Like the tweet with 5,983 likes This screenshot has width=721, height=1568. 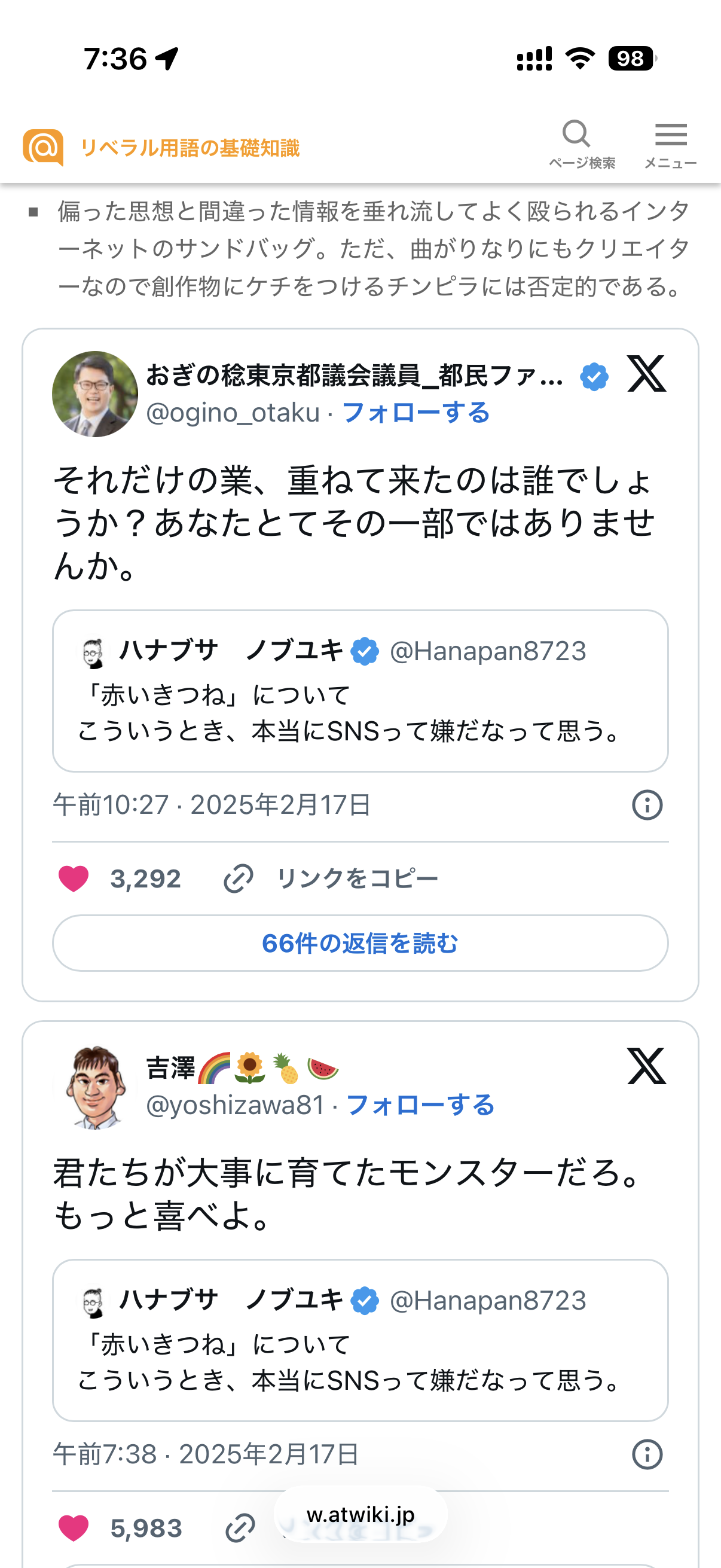click(x=74, y=1528)
